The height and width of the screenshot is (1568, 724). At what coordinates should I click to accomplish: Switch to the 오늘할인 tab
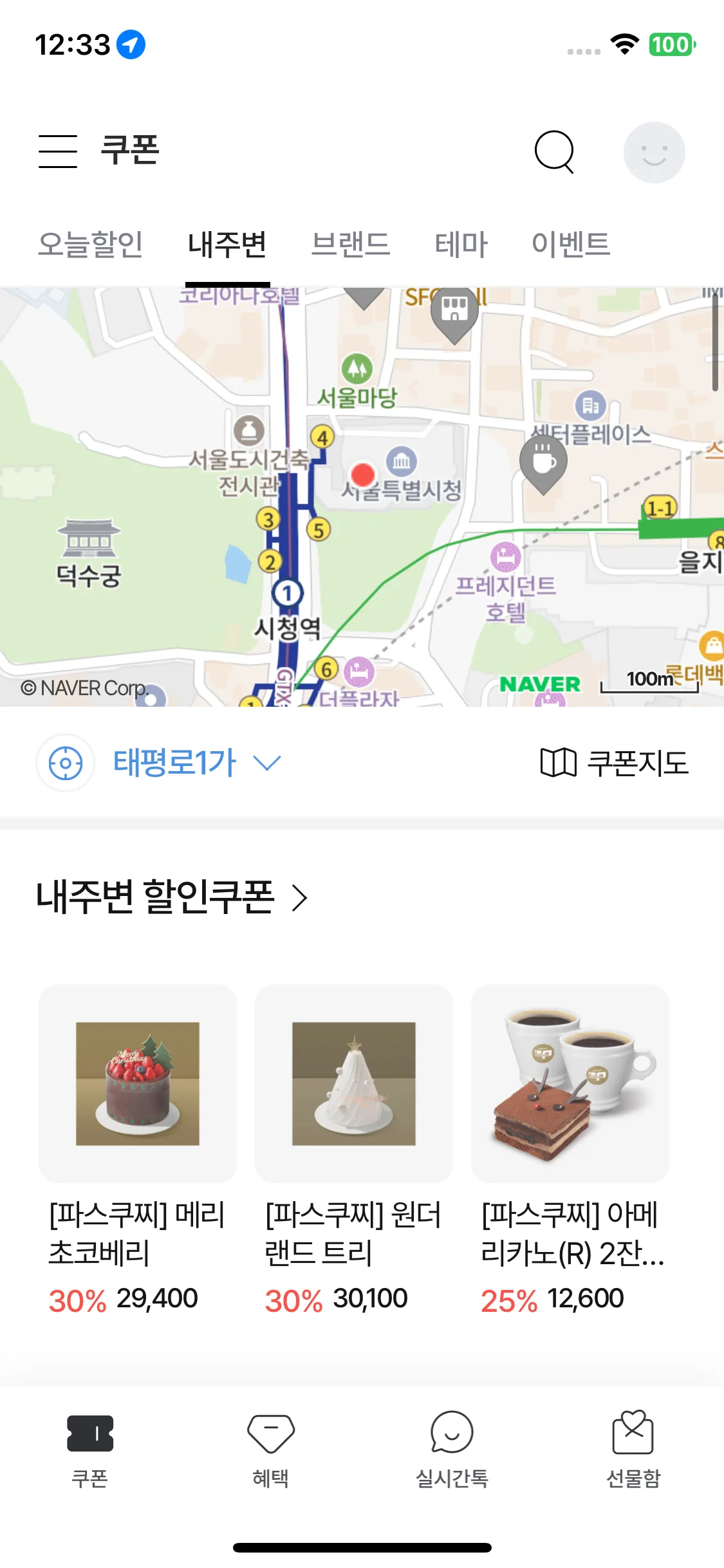click(90, 245)
